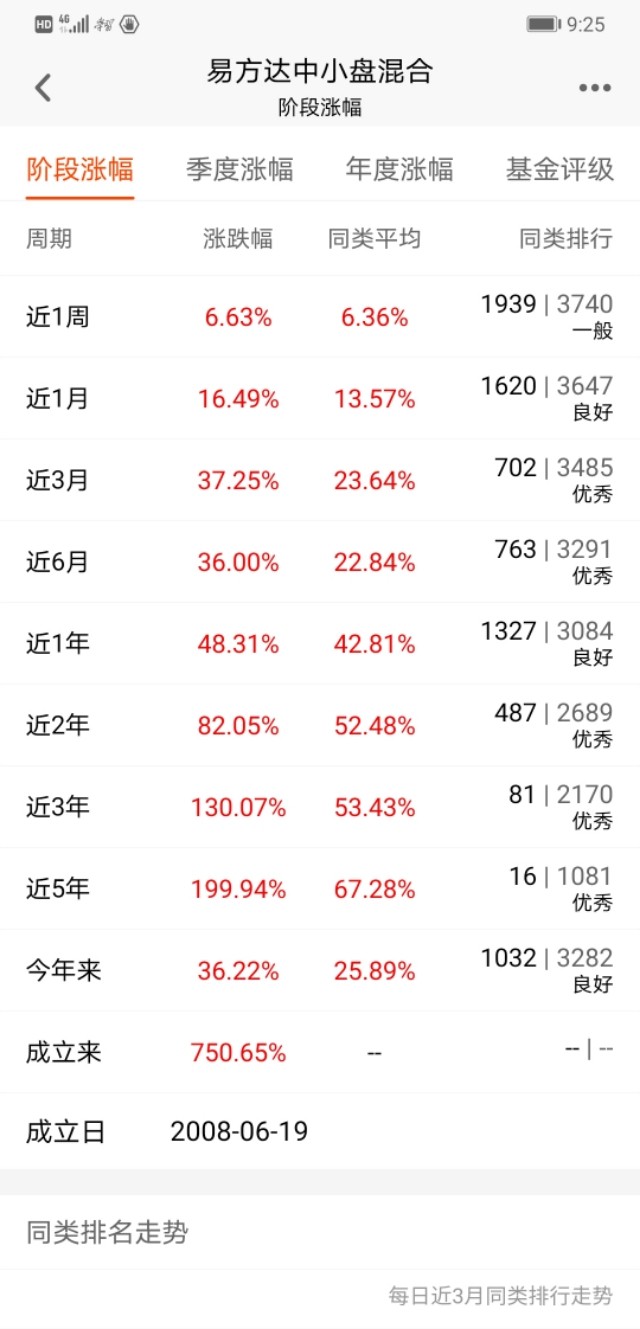The image size is (640, 1329).
Task: Select the 阶段涨幅 tab
Action: (80, 169)
